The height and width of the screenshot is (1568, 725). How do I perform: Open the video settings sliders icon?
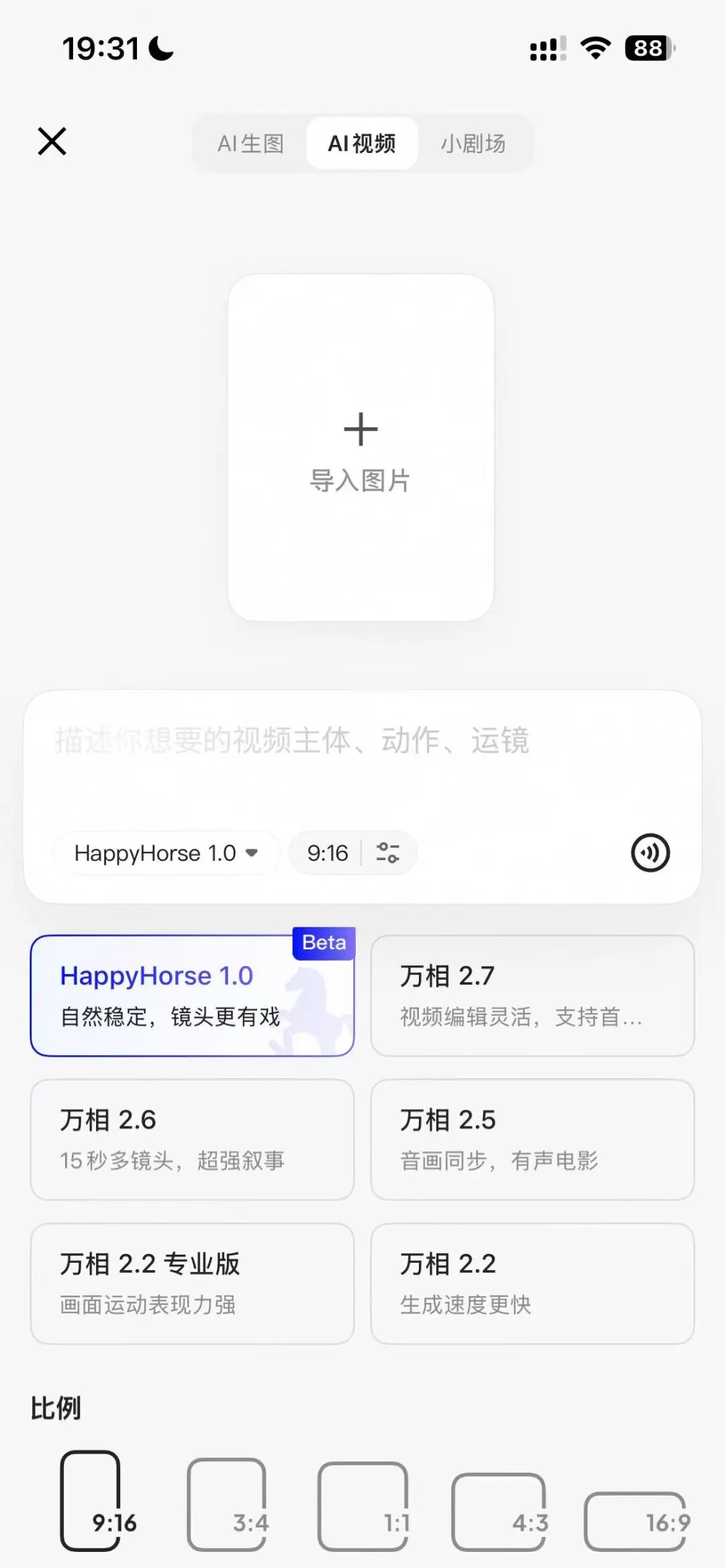point(387,853)
